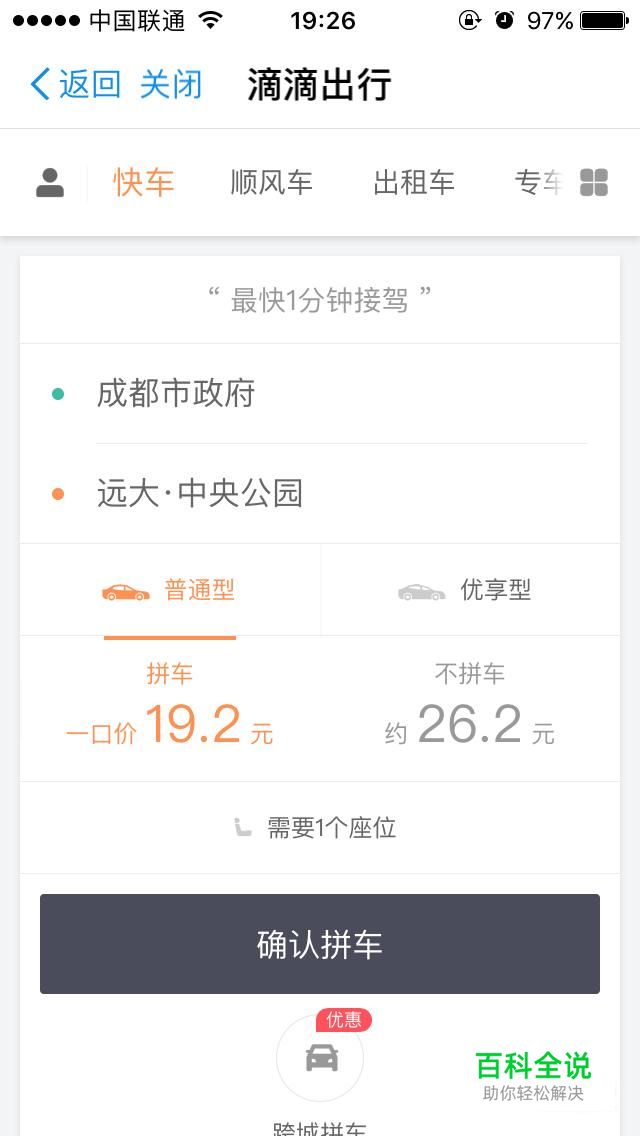Choose the 不拼车 non-carpool option
The image size is (640, 1136).
pos(470,710)
